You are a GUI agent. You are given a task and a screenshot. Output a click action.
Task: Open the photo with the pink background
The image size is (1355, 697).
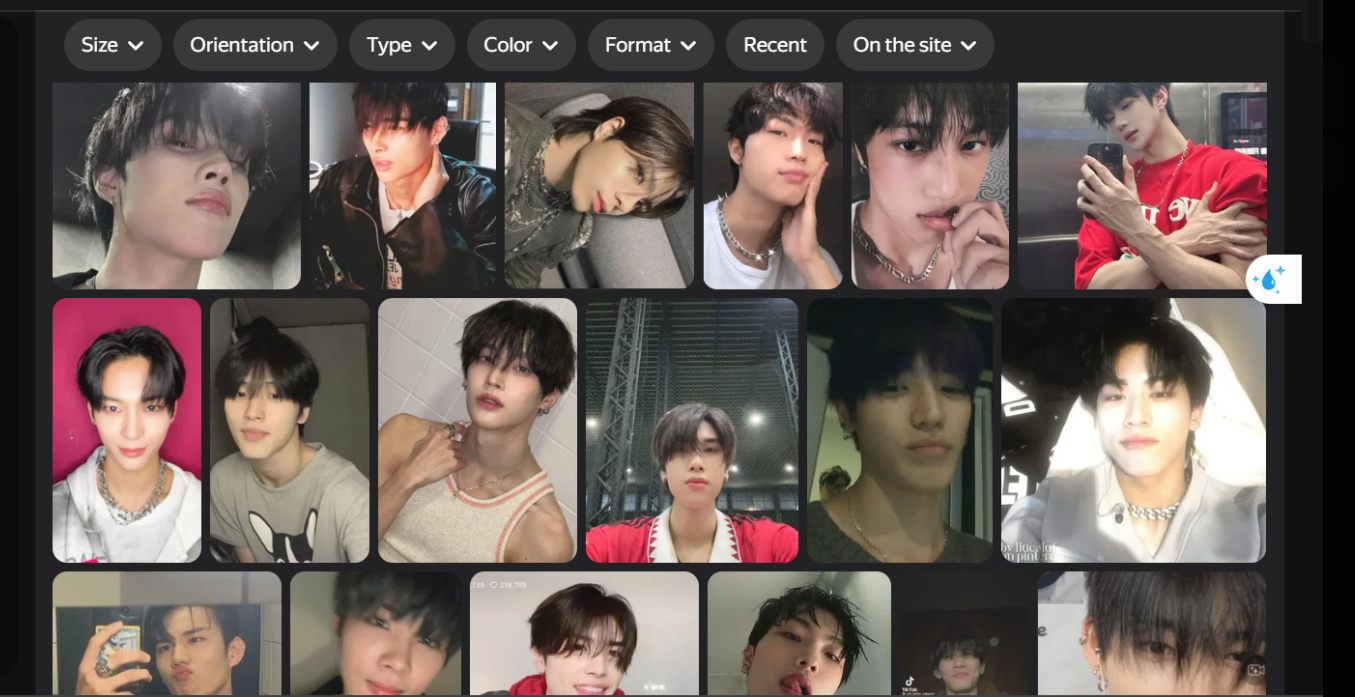coord(126,430)
